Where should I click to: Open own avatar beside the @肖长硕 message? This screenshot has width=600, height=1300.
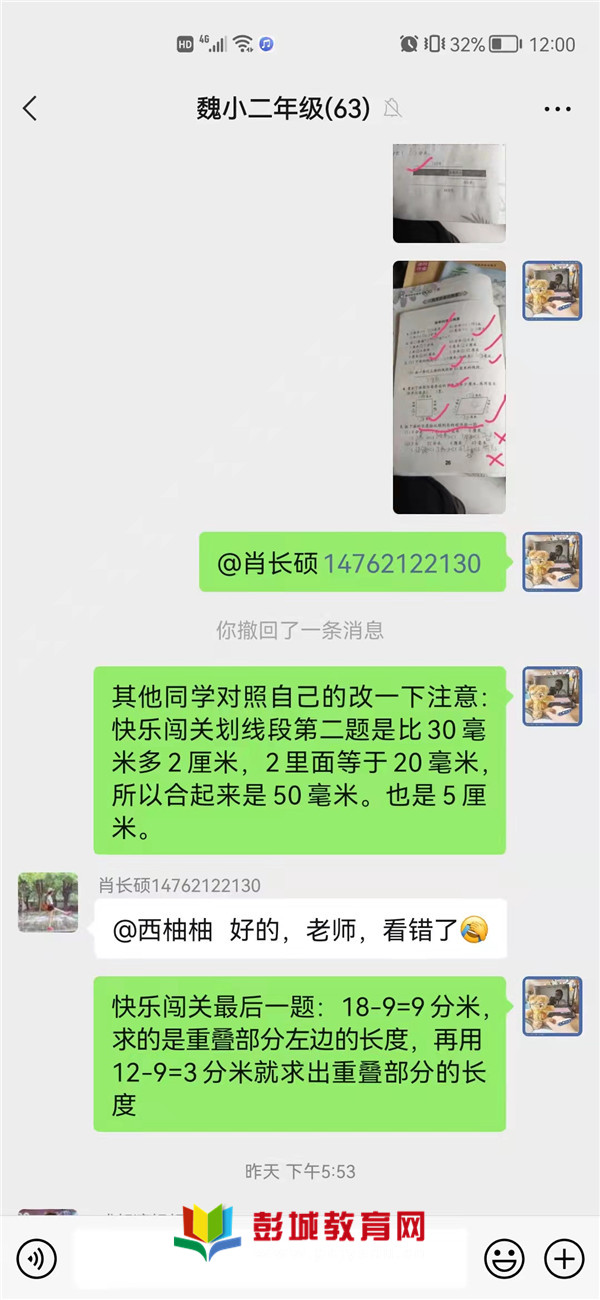[x=552, y=561]
